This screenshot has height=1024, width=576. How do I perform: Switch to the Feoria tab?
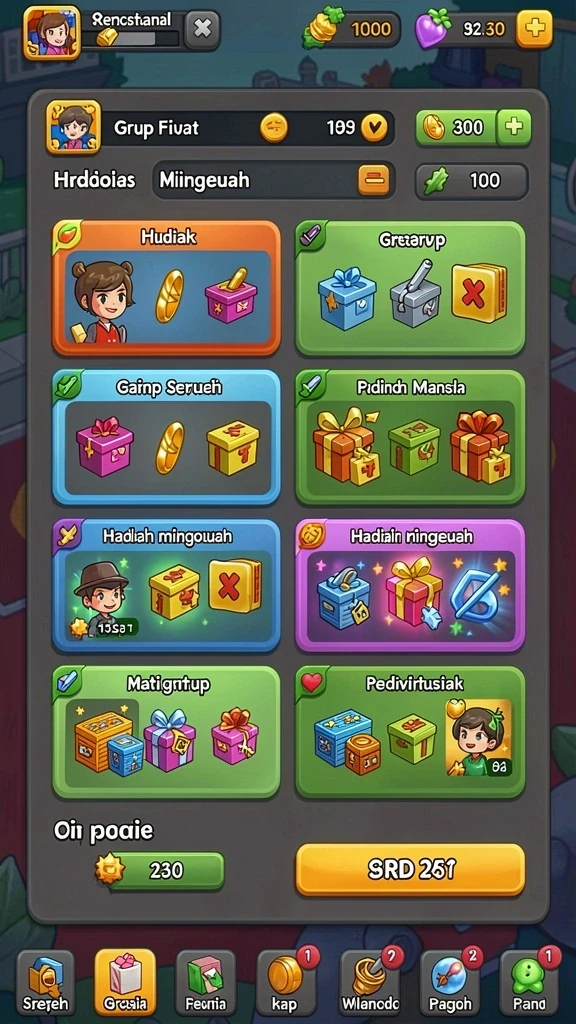point(206,982)
